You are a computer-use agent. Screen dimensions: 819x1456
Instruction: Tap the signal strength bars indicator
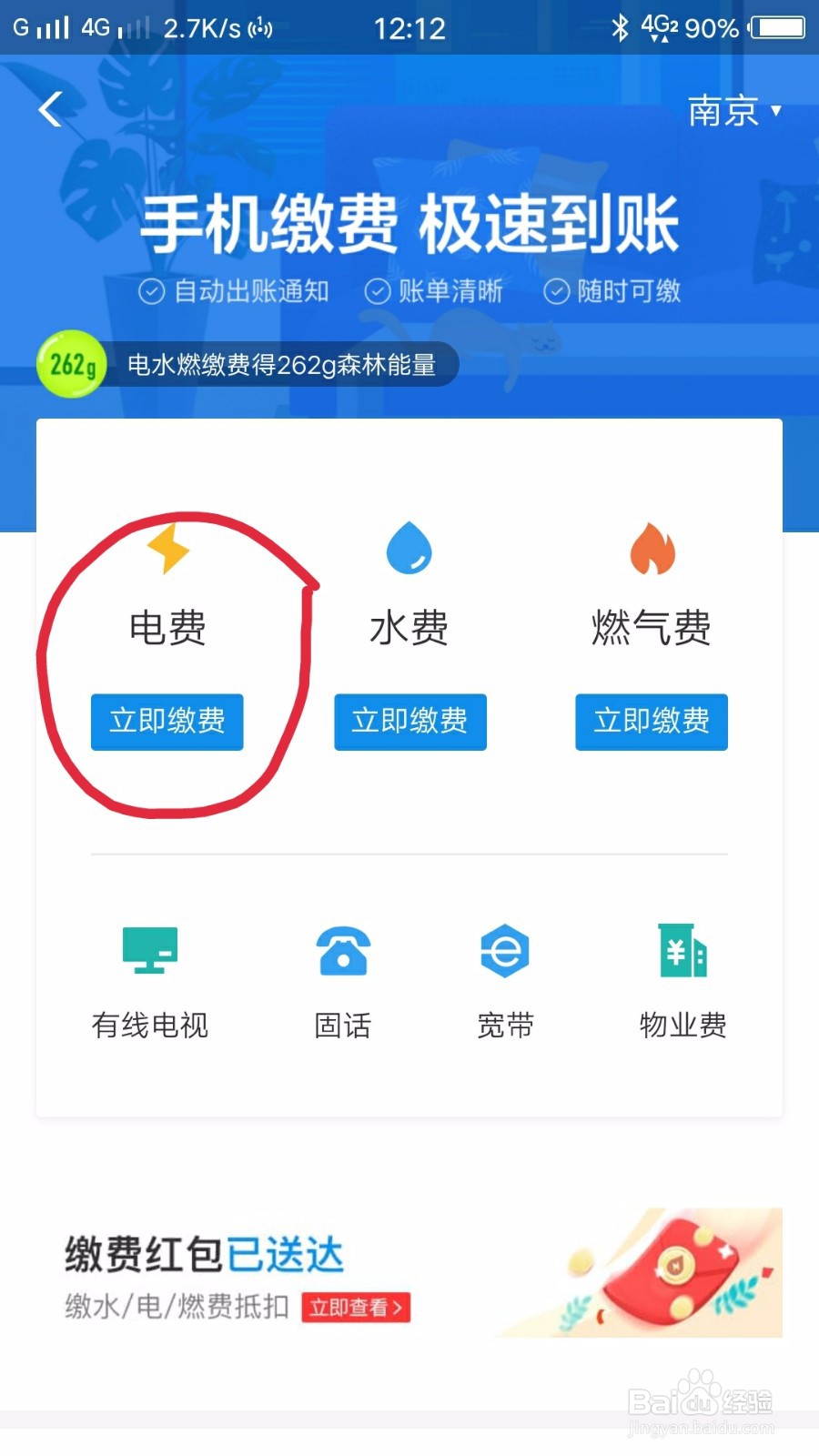[x=52, y=27]
